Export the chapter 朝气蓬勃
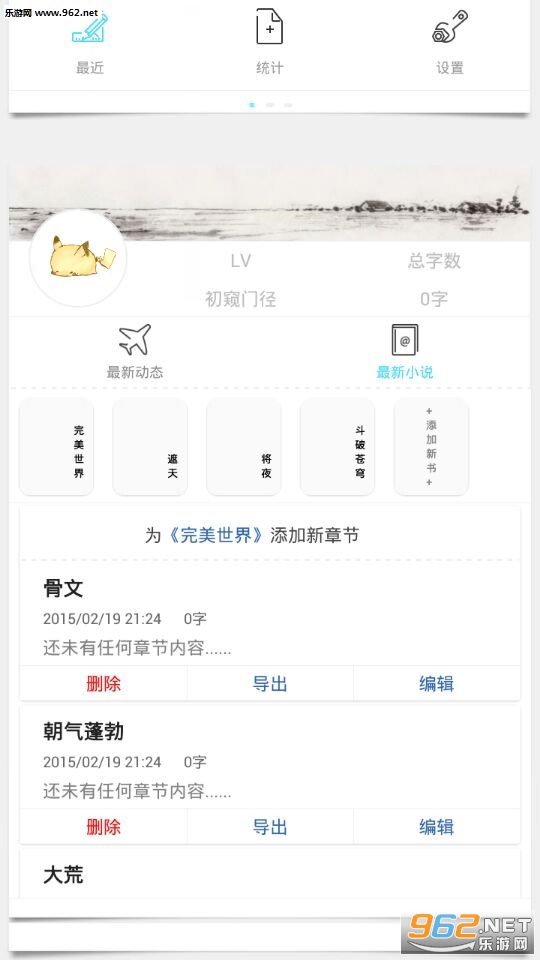540x960 pixels. click(270, 827)
